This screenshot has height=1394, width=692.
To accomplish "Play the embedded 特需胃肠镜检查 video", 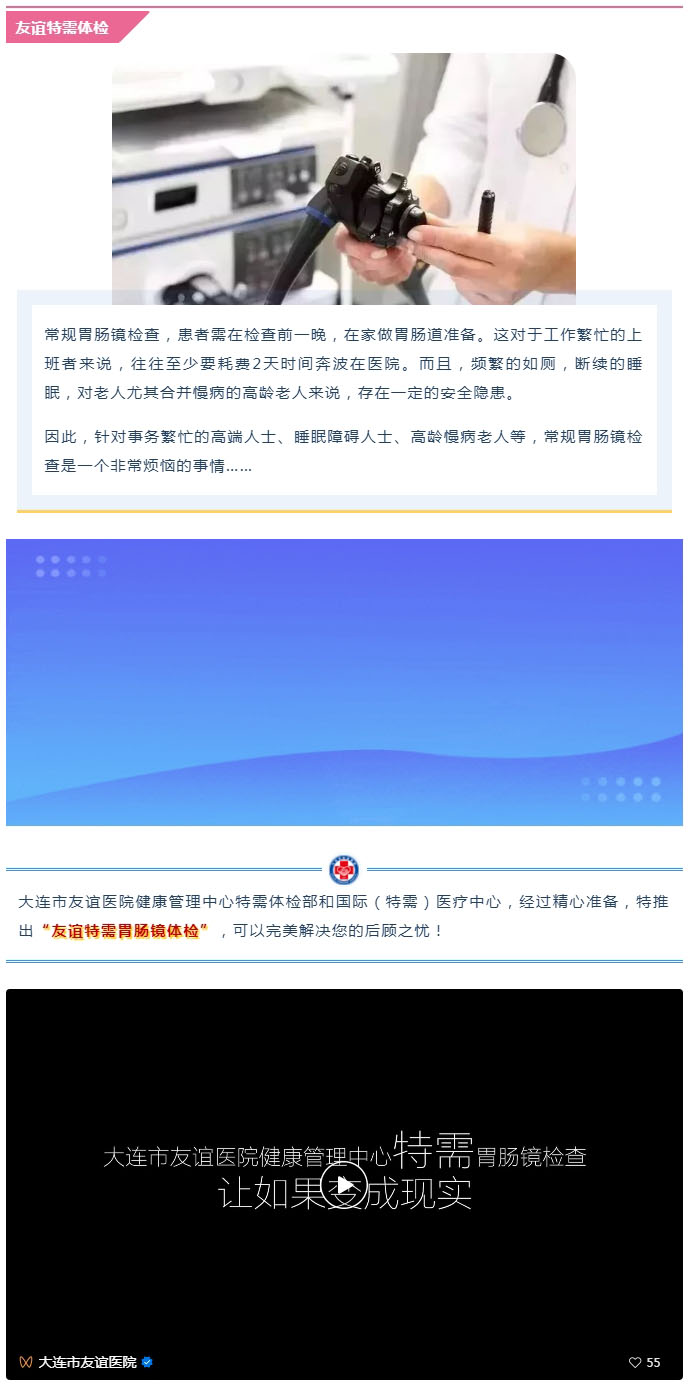I will click(344, 1185).
